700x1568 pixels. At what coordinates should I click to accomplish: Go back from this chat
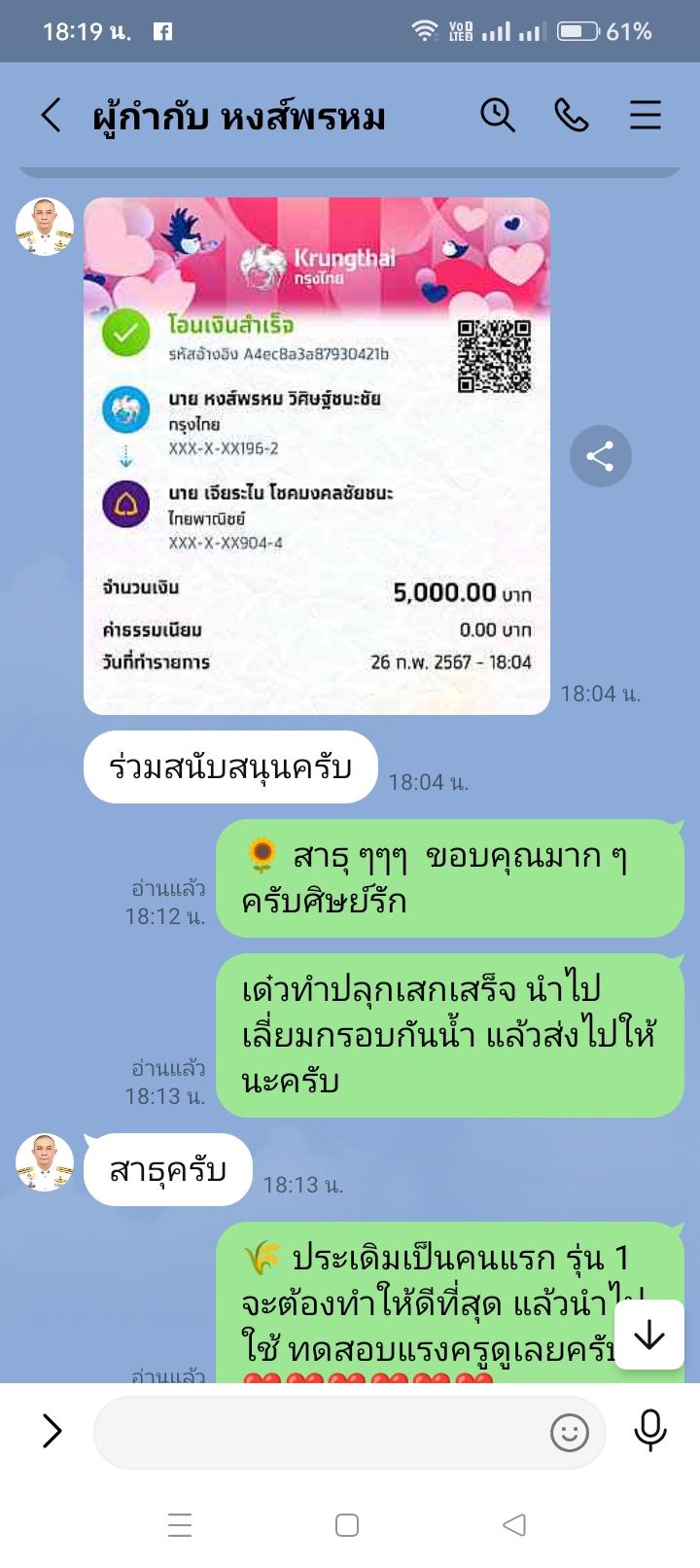click(x=51, y=116)
